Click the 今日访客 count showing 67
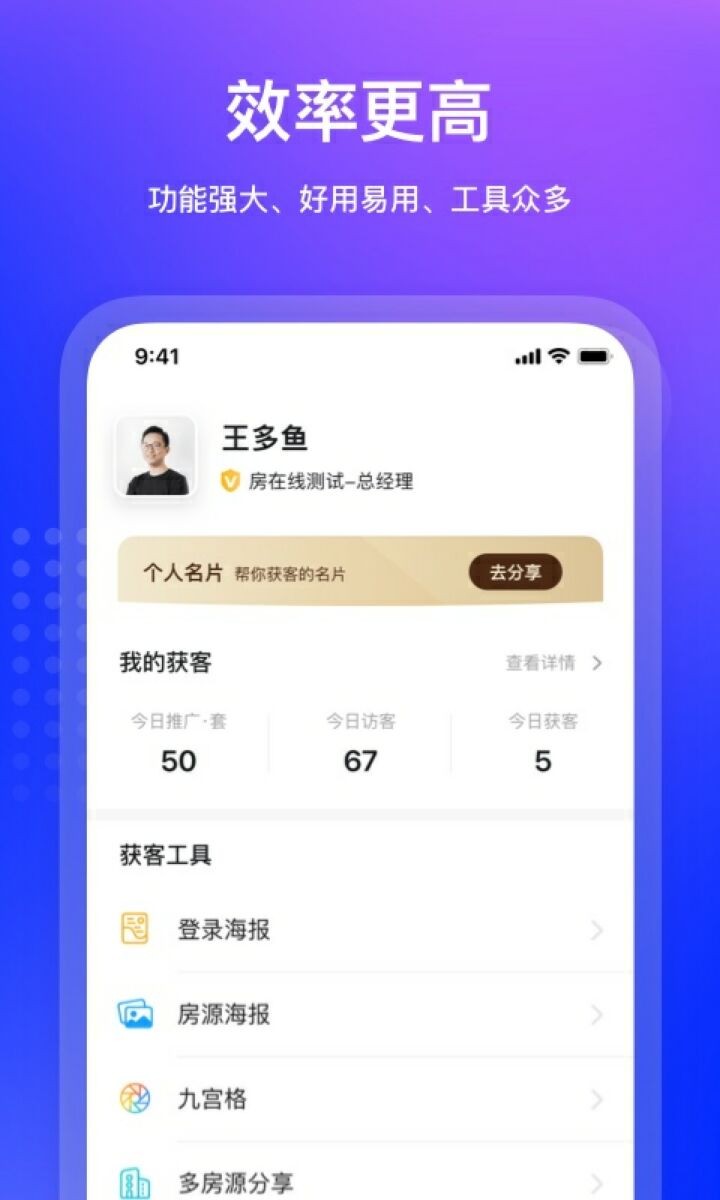The image size is (720, 1200). 360,745
